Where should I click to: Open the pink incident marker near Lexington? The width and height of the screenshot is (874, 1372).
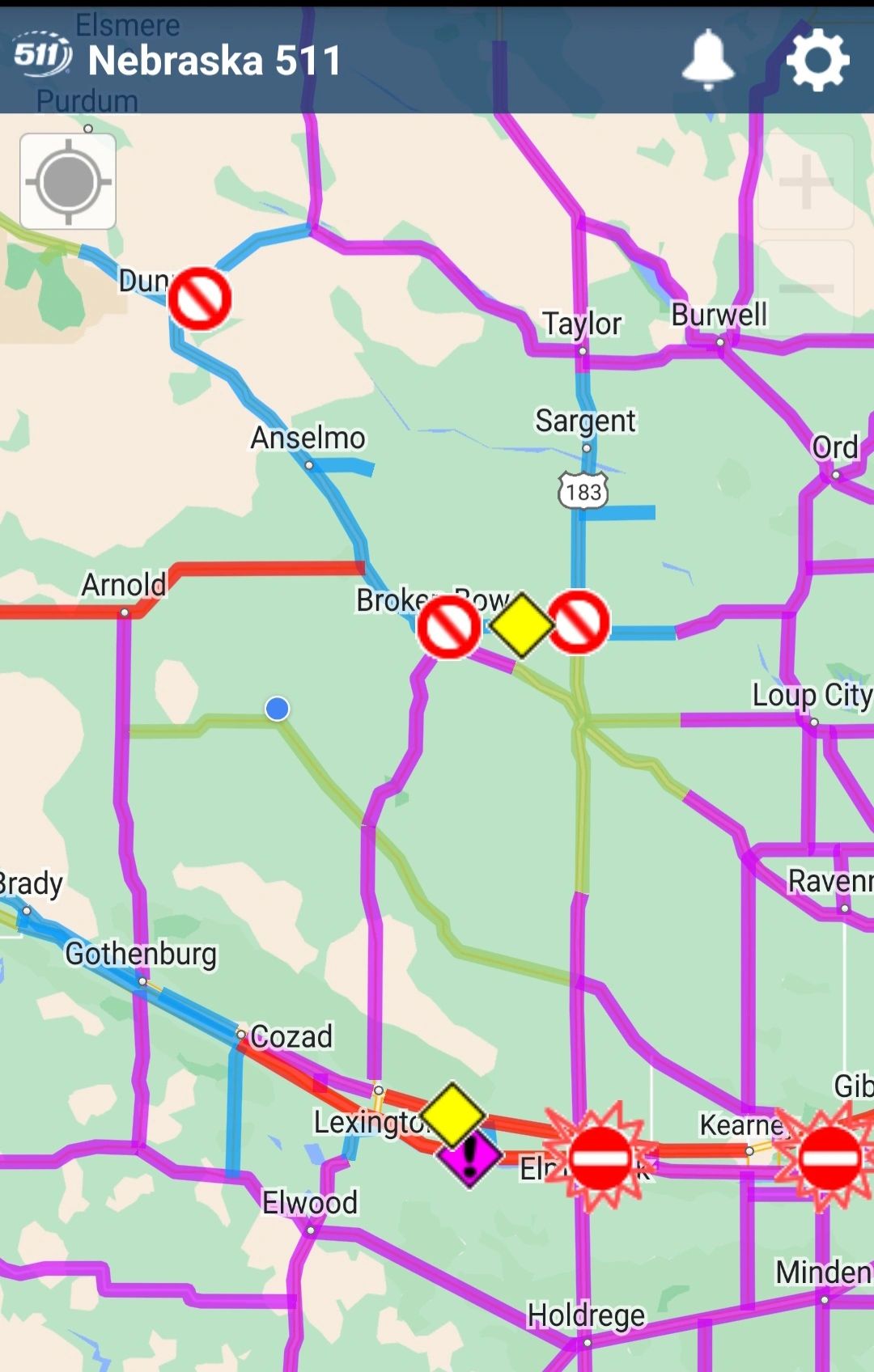[469, 1158]
